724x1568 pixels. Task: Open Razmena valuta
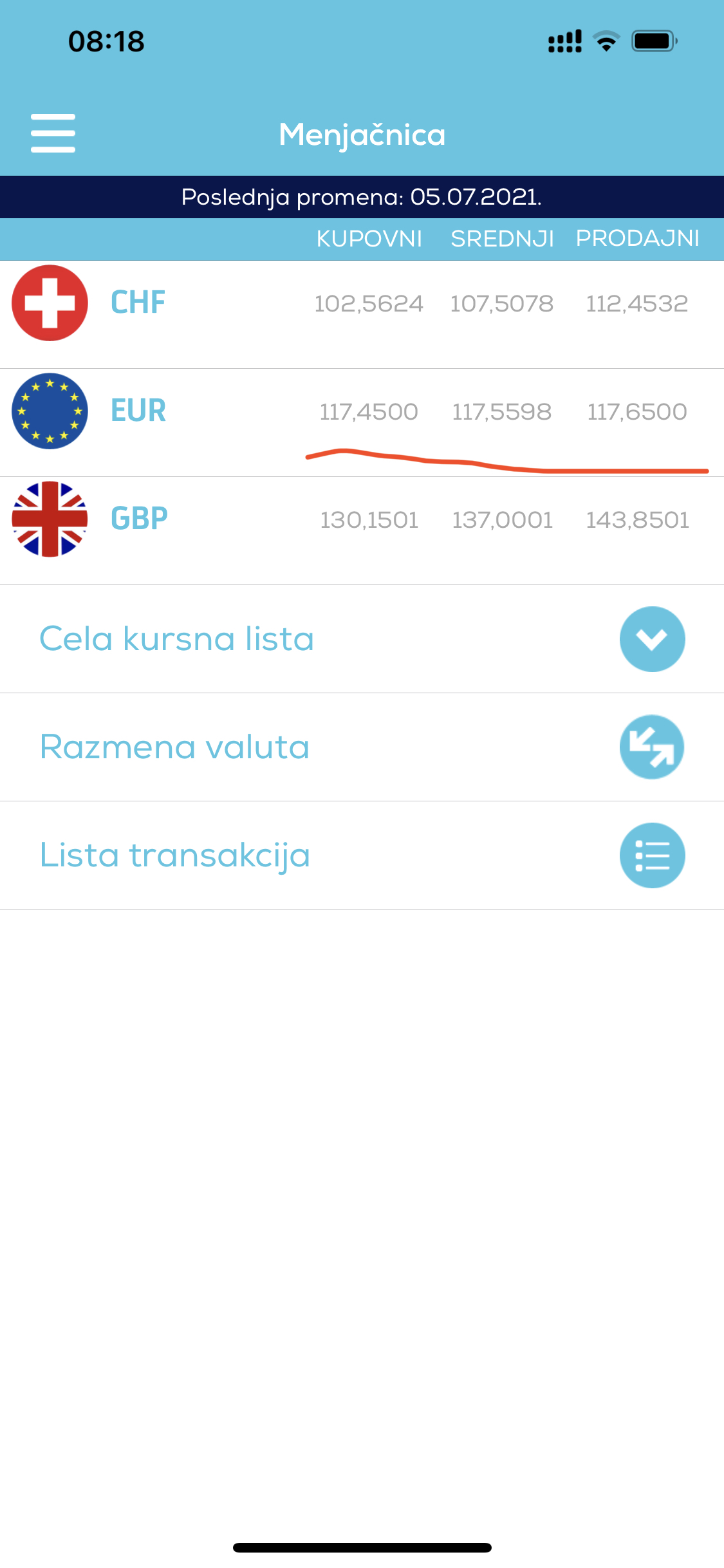pyautogui.click(x=651, y=747)
